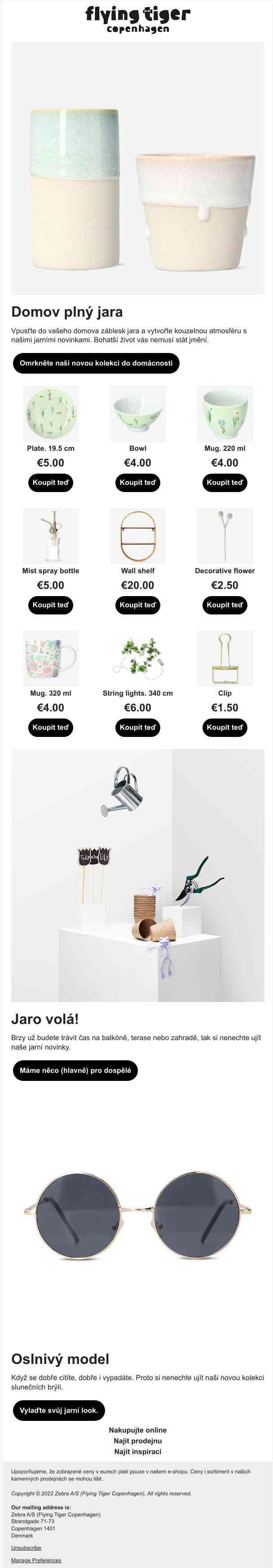This screenshot has height=1568, width=273.
Task: Buy the Mist spray bottle
Action: pos(51,605)
